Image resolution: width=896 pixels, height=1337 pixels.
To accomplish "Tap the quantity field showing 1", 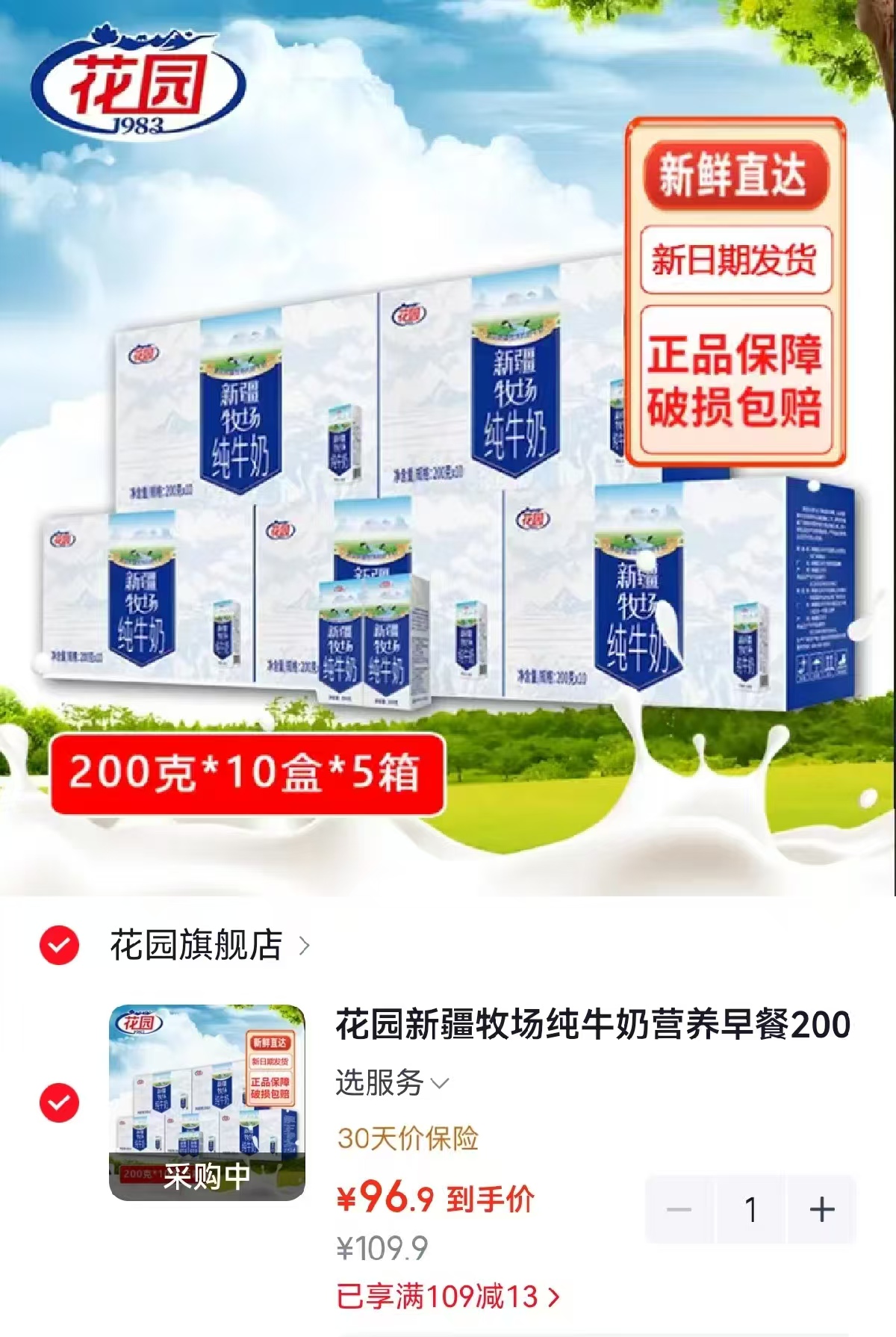I will click(750, 1209).
